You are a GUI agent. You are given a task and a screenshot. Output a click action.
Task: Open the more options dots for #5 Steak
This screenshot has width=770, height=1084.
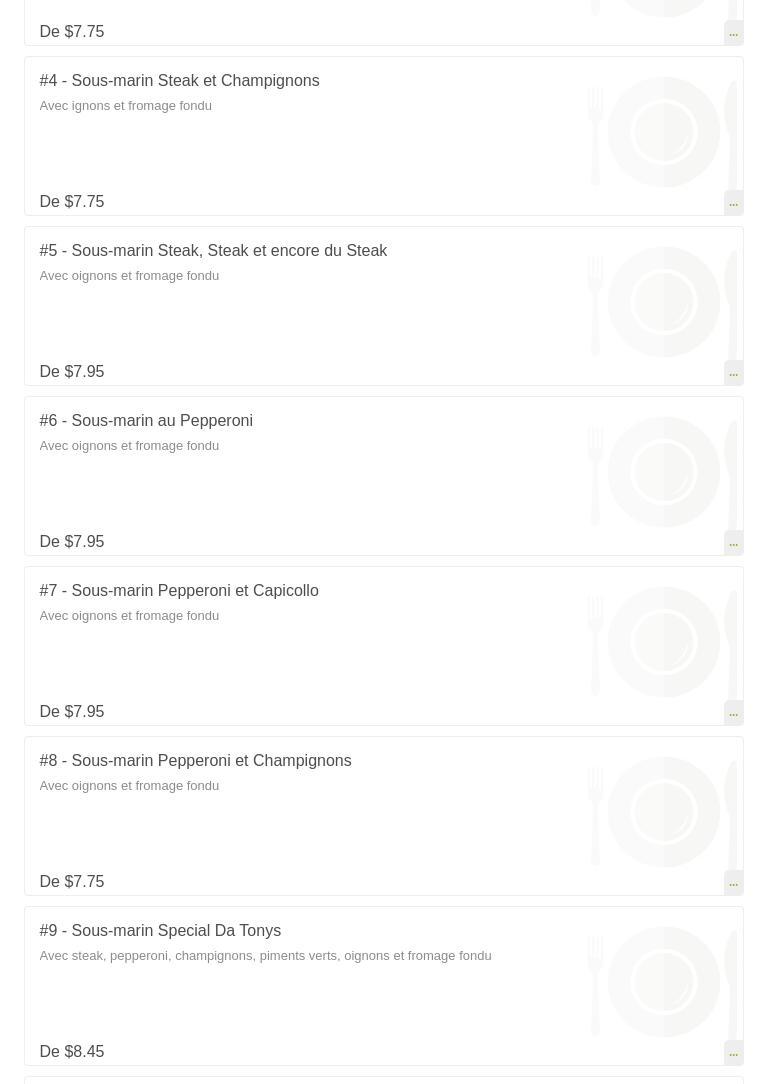click(733, 372)
